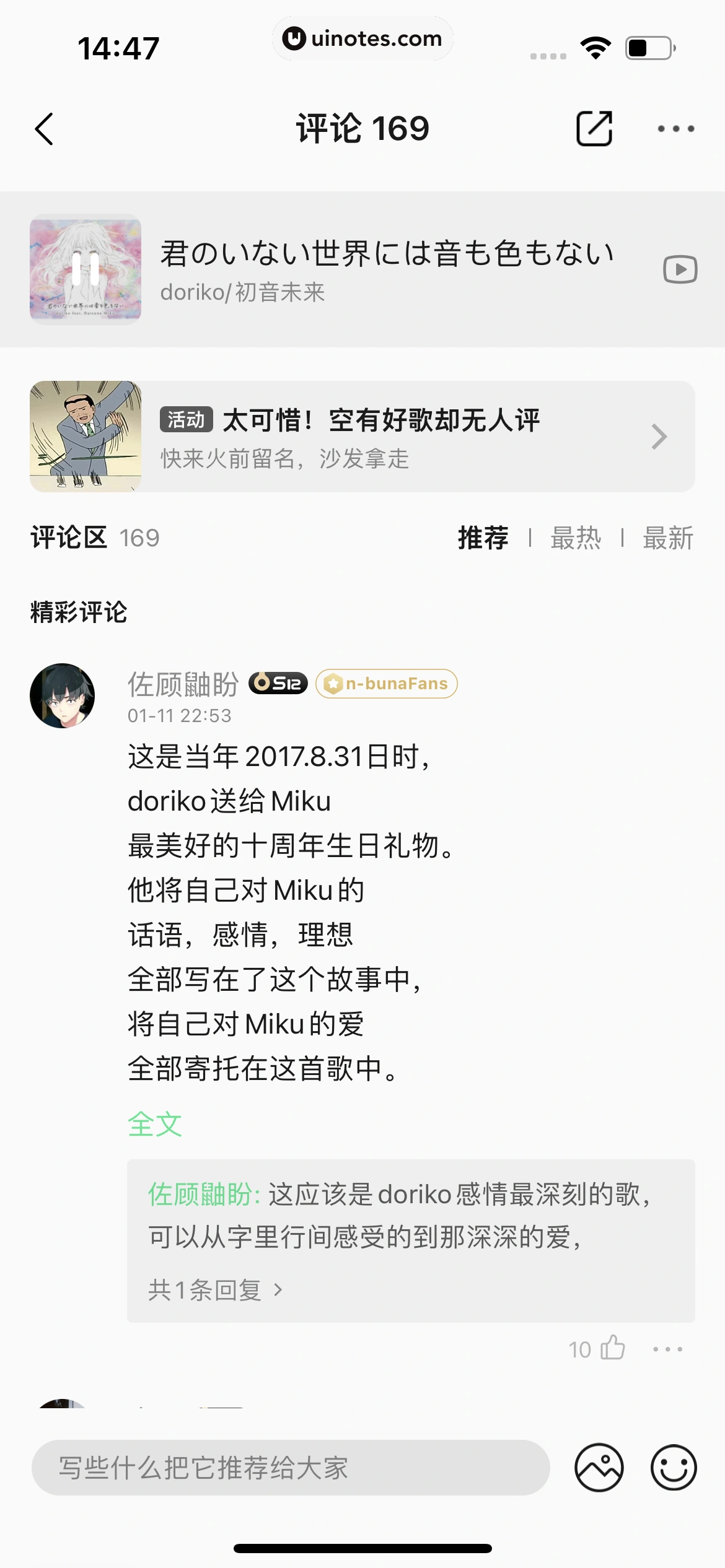Open more options for 佐顾鼬盼's comment

667,1349
